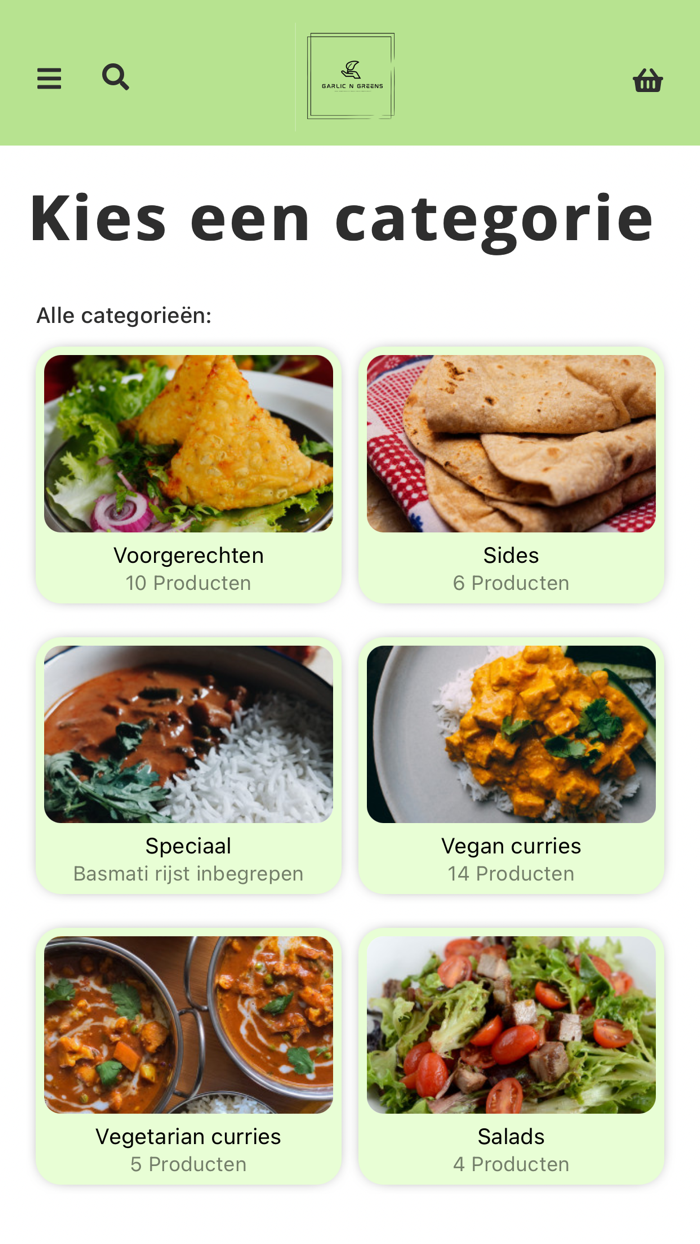Choose the Vegetarian curries card
Image resolution: width=700 pixels, height=1244 pixels.
tap(188, 1056)
